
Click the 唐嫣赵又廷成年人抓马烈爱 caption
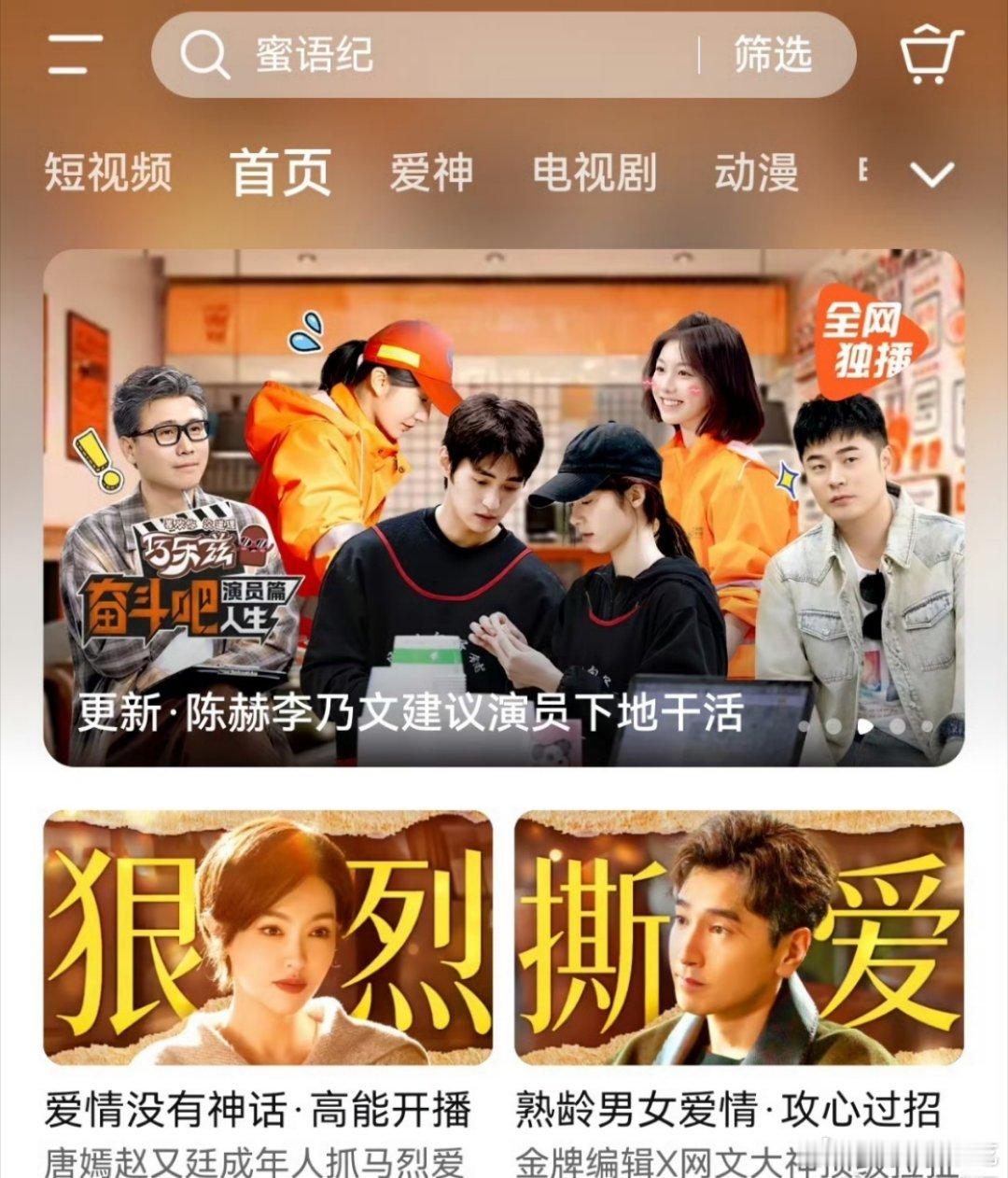[x=264, y=1160]
